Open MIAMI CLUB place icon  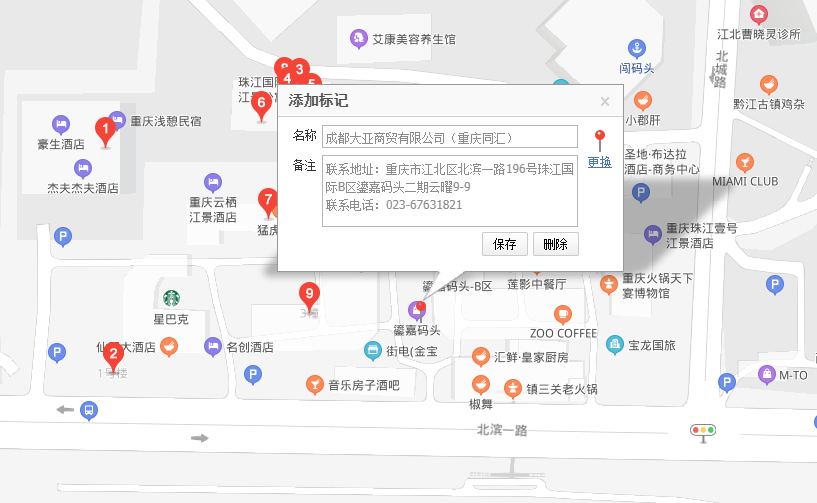(745, 162)
